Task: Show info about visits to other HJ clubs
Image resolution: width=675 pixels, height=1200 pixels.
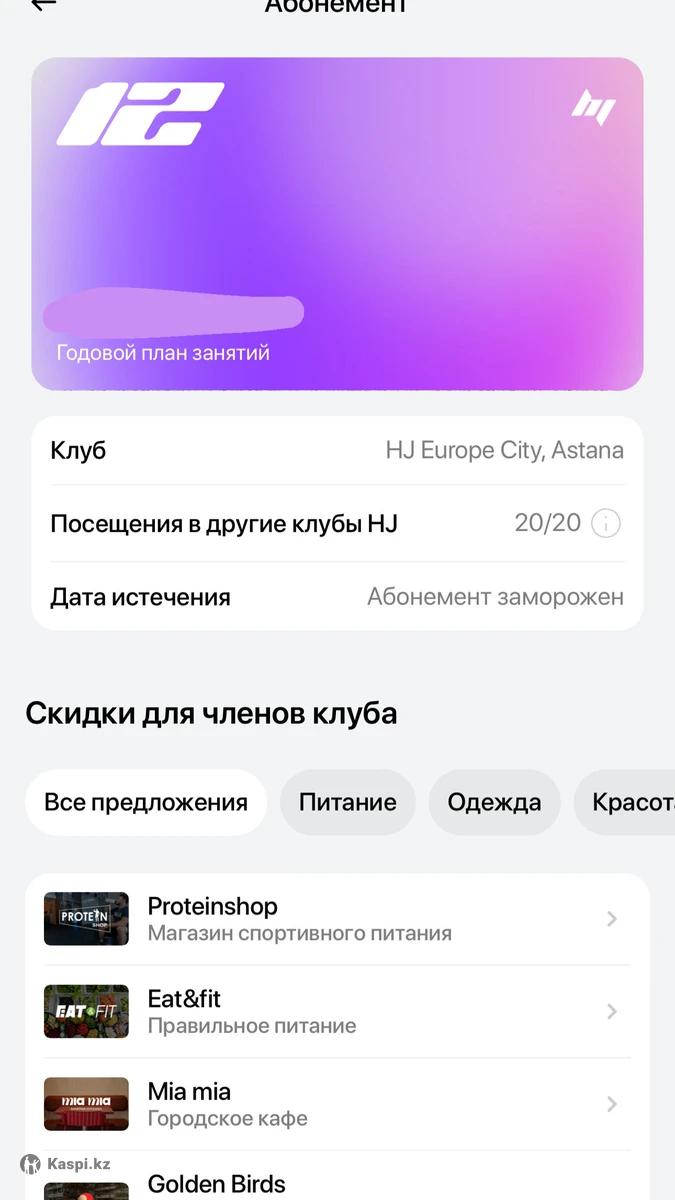Action: tap(605, 523)
